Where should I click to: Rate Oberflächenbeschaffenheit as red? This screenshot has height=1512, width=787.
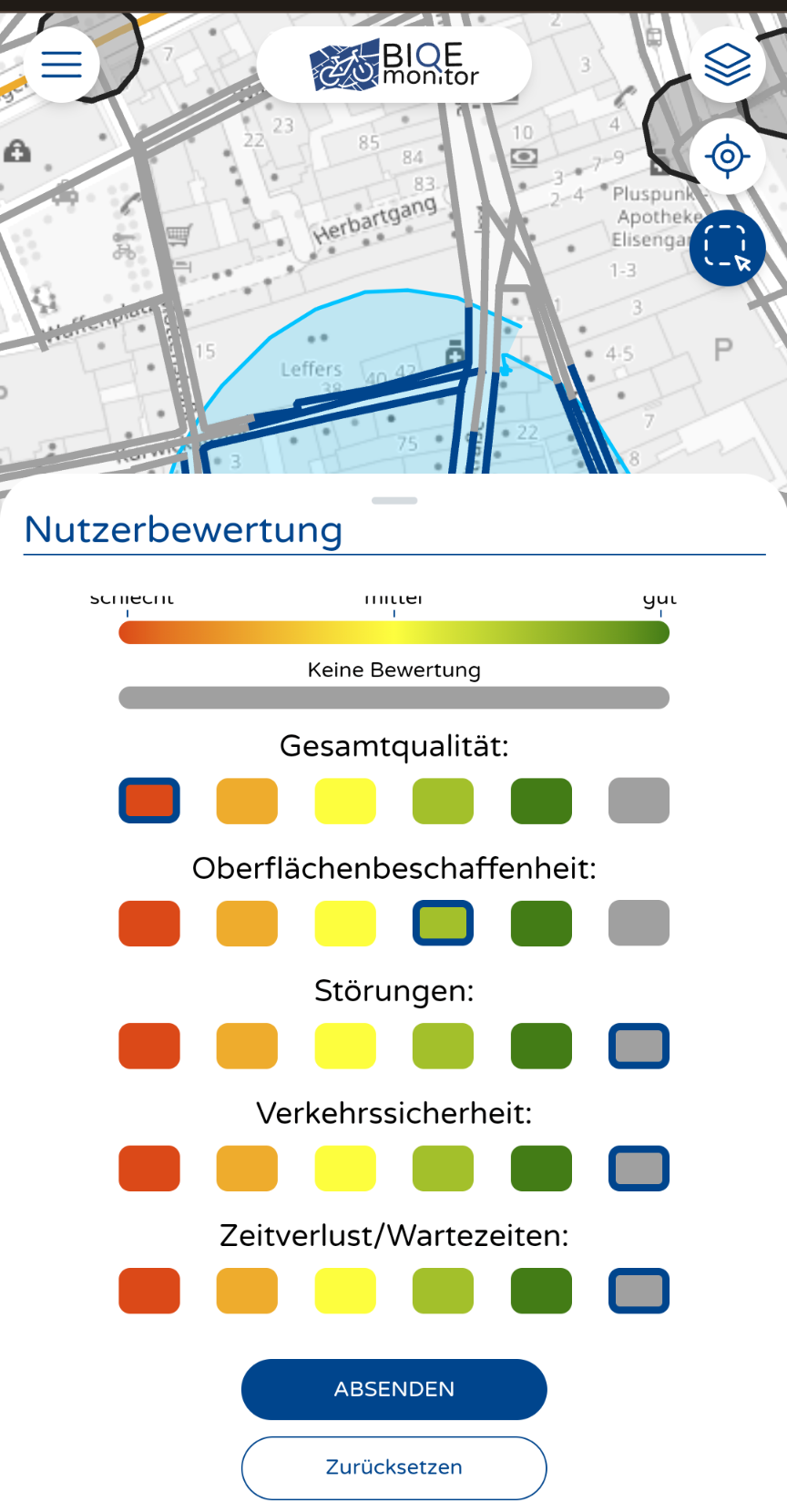point(149,924)
